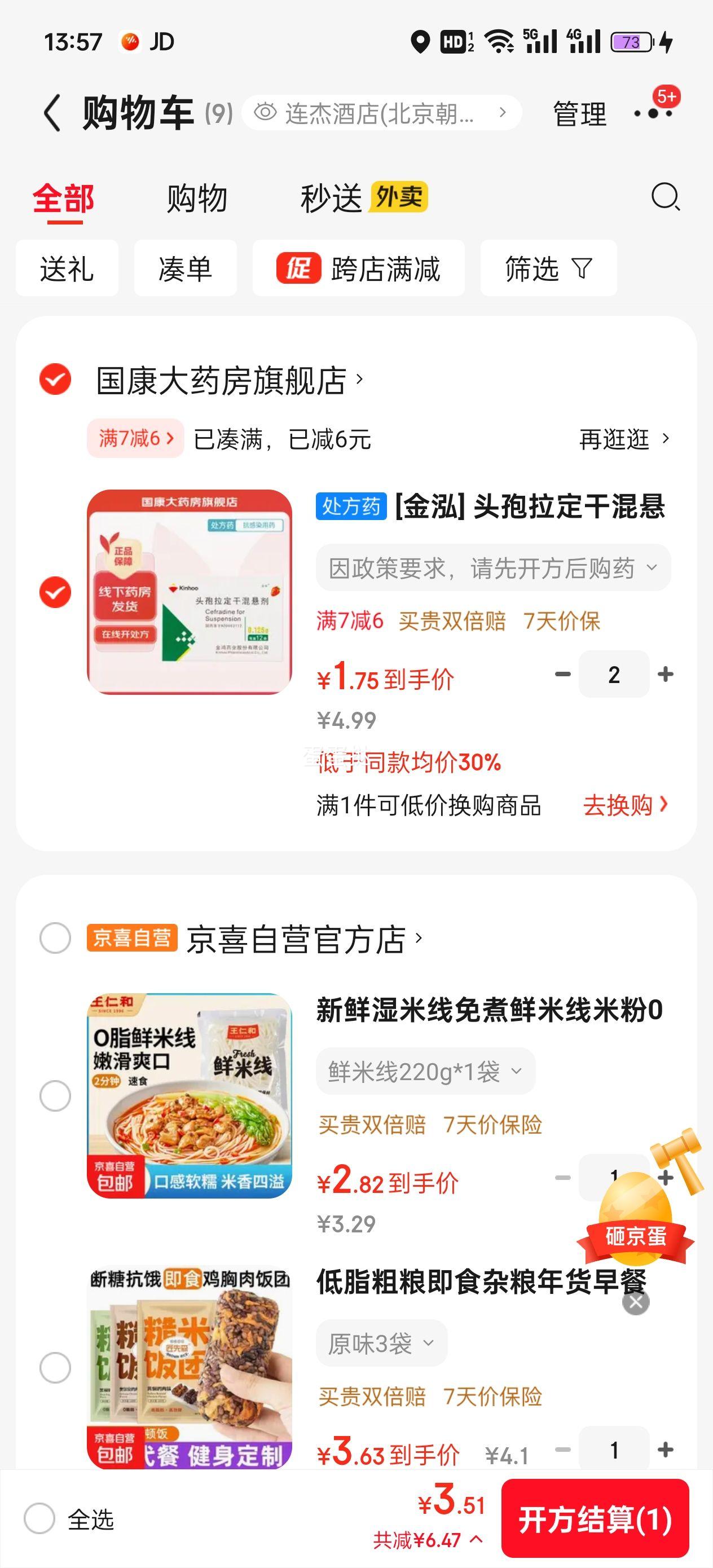Open the delivery address selector

(x=381, y=113)
